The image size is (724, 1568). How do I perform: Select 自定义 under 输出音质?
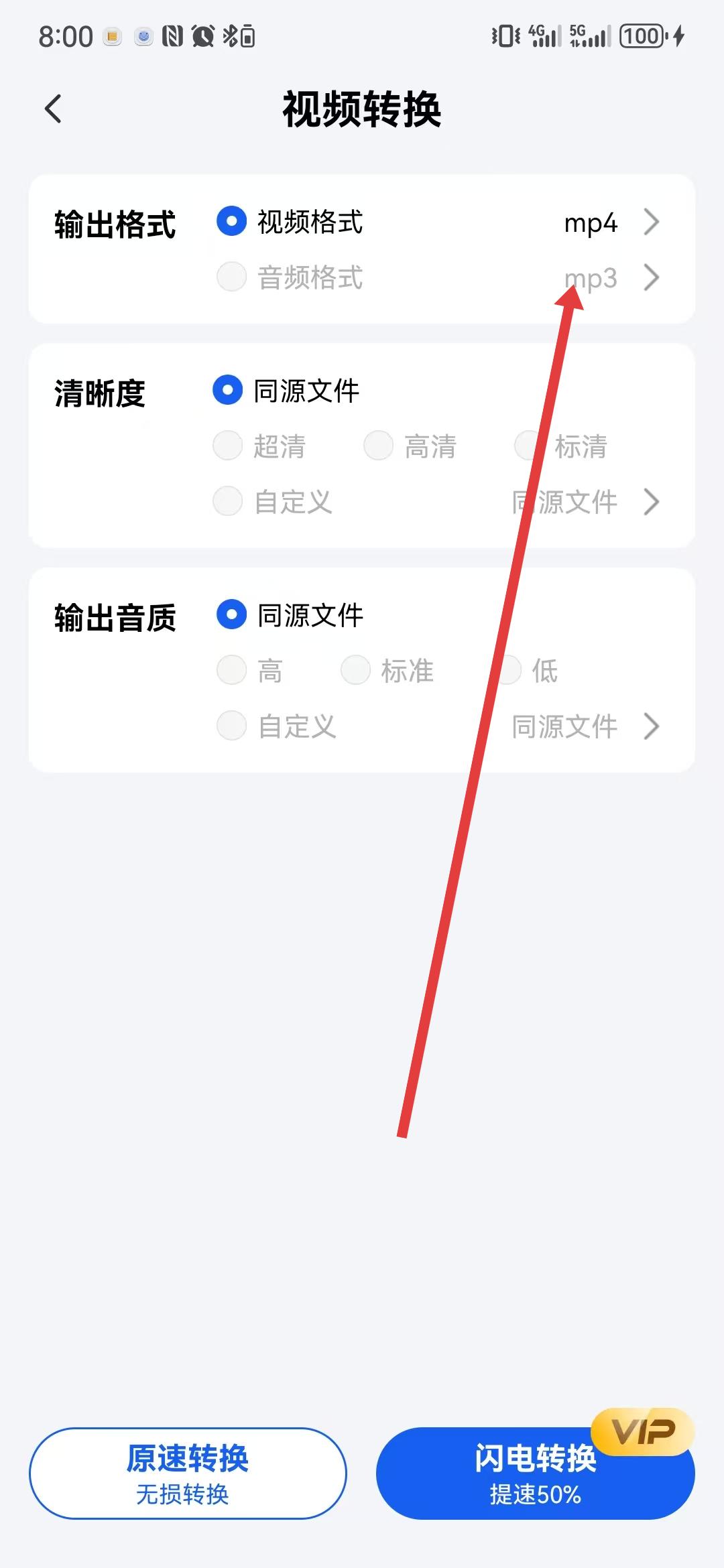pos(232,726)
